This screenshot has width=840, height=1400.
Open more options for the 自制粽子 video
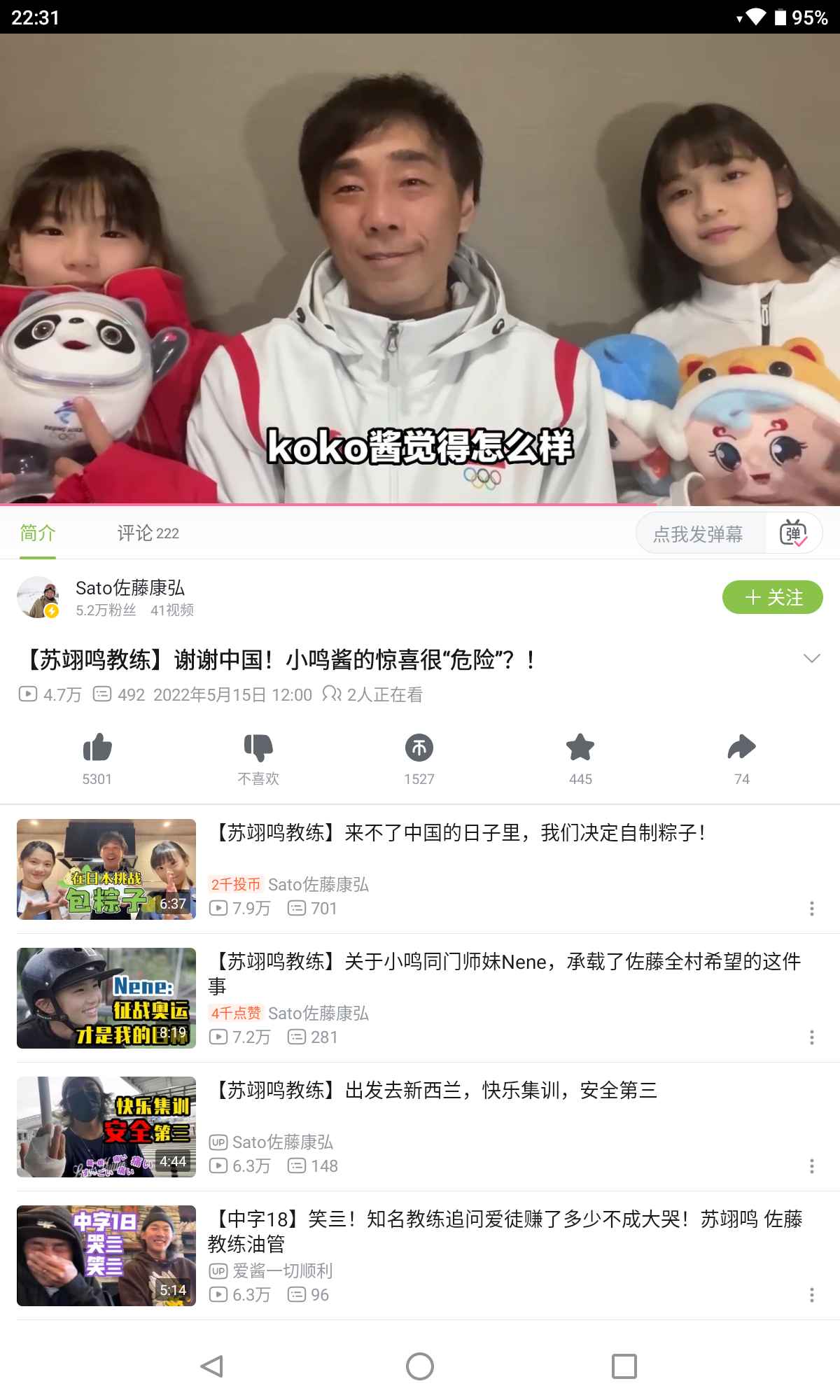click(811, 909)
